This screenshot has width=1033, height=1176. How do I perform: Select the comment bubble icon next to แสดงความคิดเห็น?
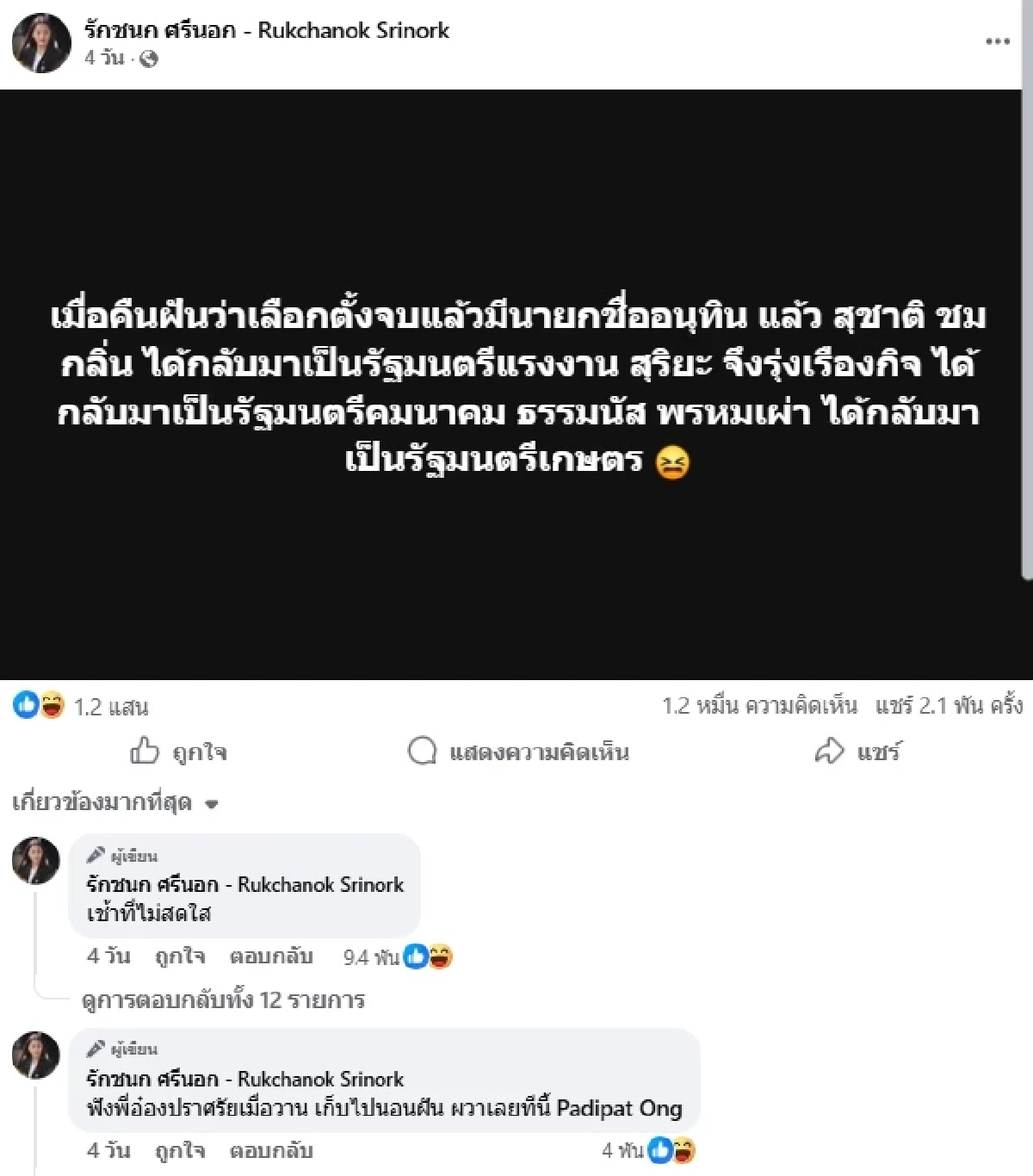point(420,752)
